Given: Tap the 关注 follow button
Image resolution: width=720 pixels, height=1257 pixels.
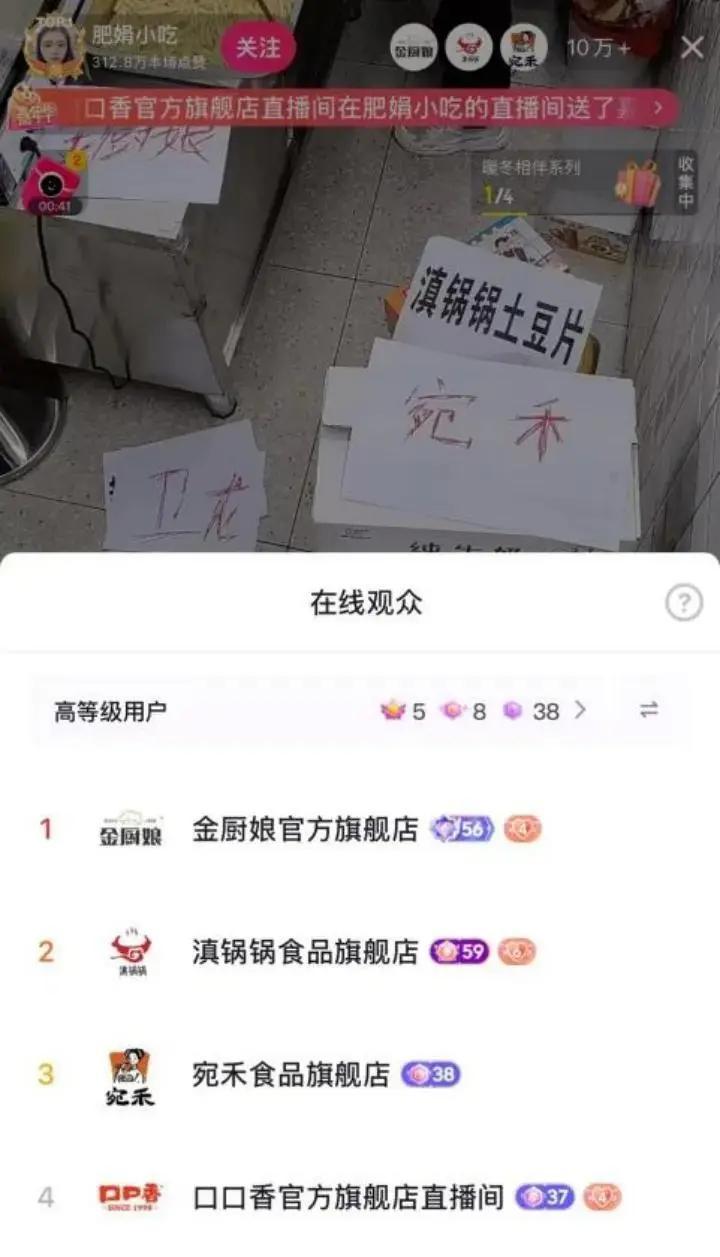Looking at the screenshot, I should (258, 47).
